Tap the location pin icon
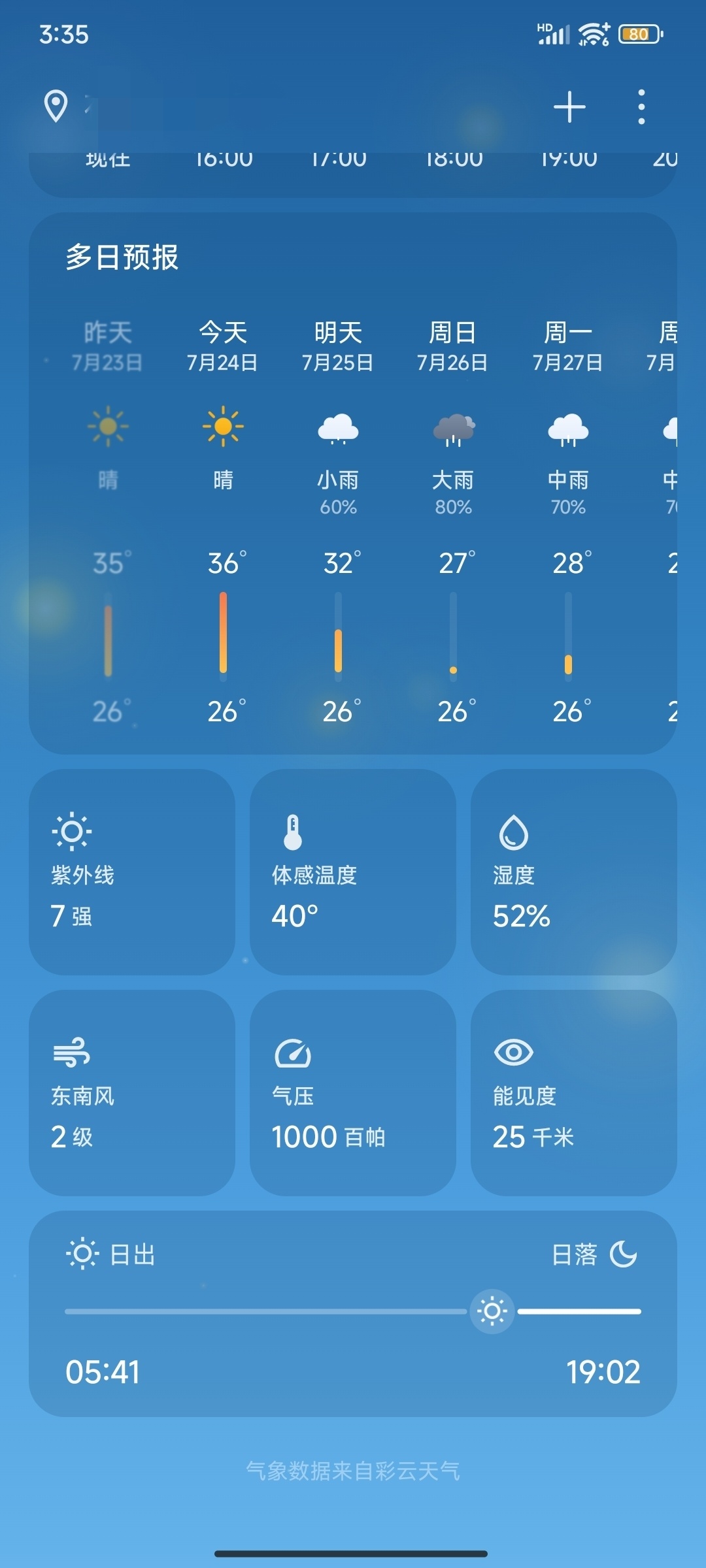Viewport: 706px width, 1568px height. (56, 106)
